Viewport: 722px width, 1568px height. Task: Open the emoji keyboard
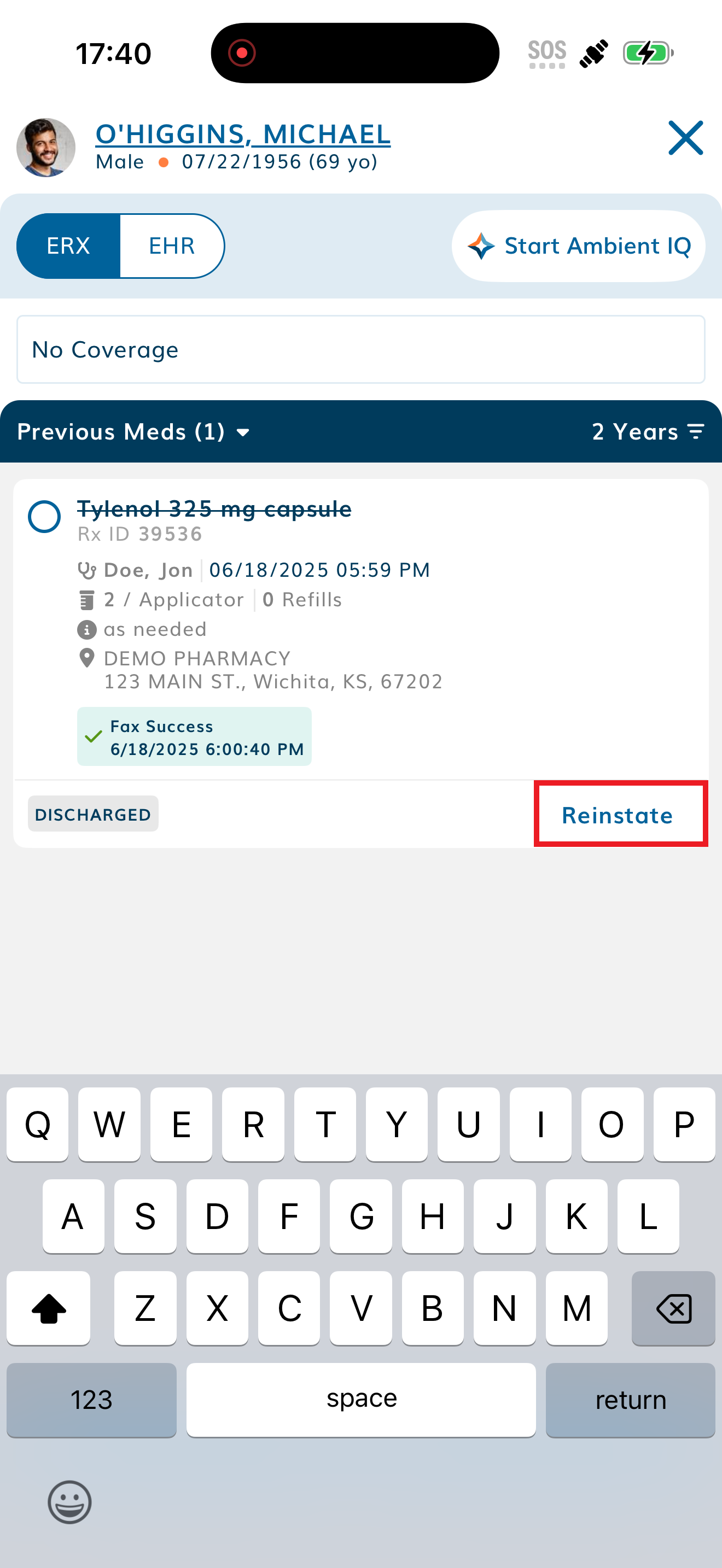[x=71, y=1503]
